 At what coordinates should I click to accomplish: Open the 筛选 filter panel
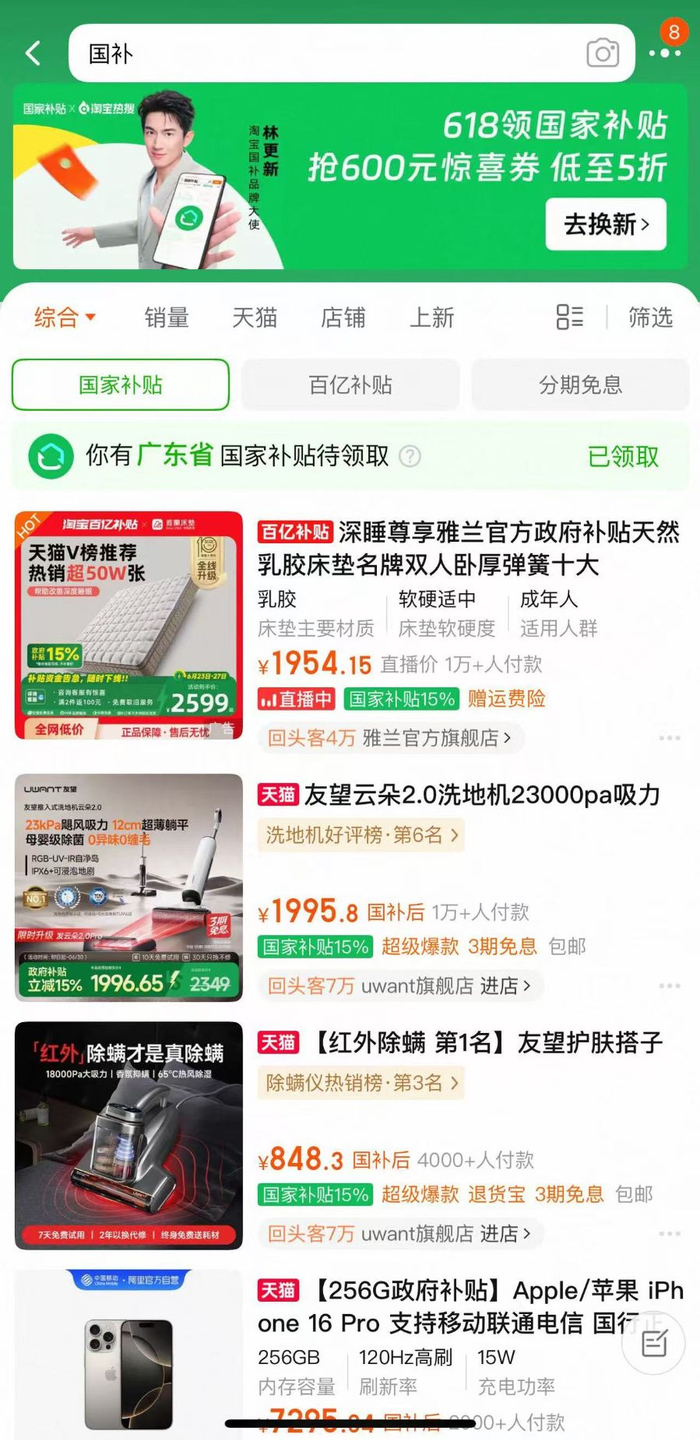click(x=650, y=317)
